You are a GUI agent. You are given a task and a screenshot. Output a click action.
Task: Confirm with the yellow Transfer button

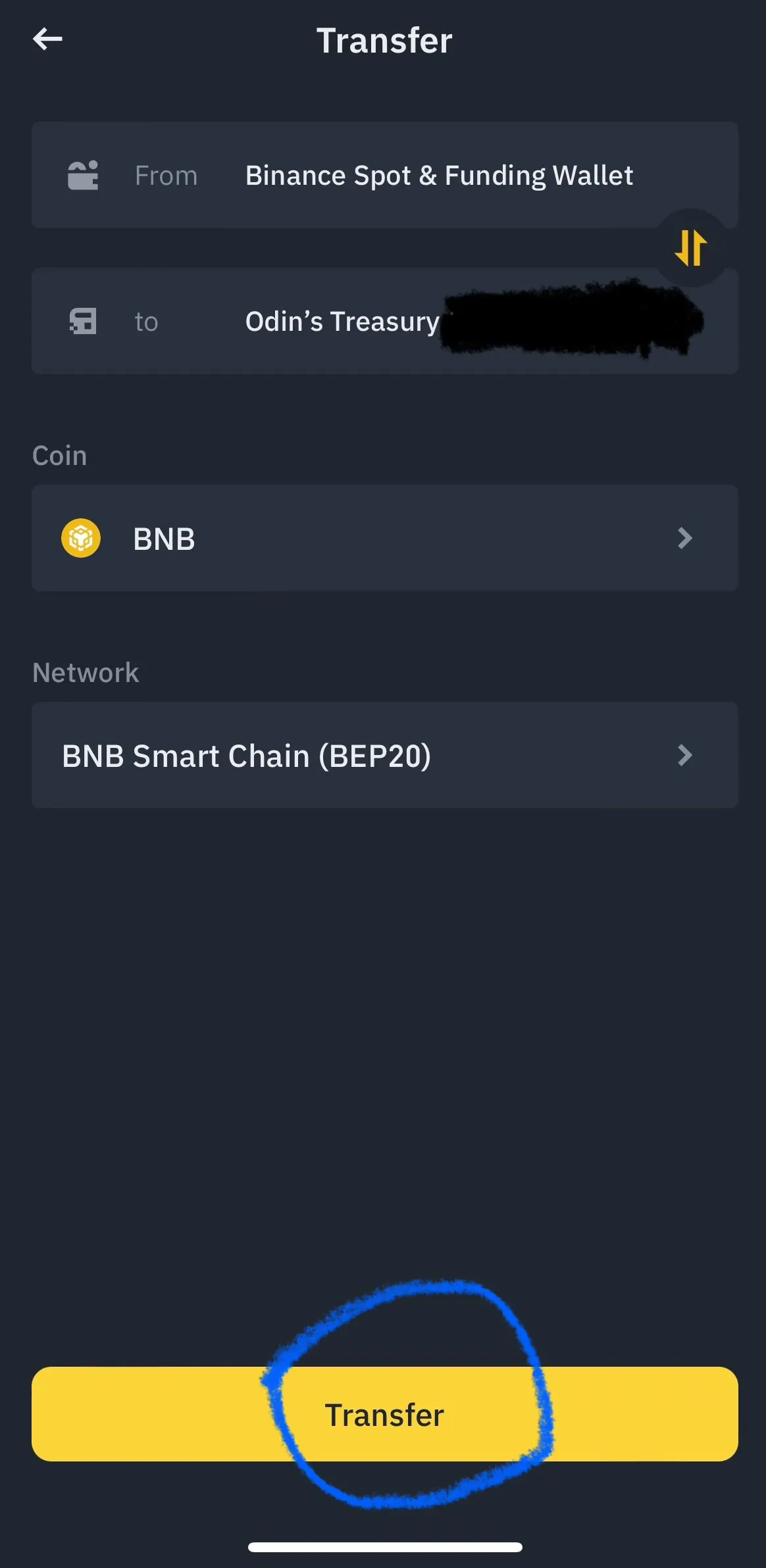pos(384,1415)
